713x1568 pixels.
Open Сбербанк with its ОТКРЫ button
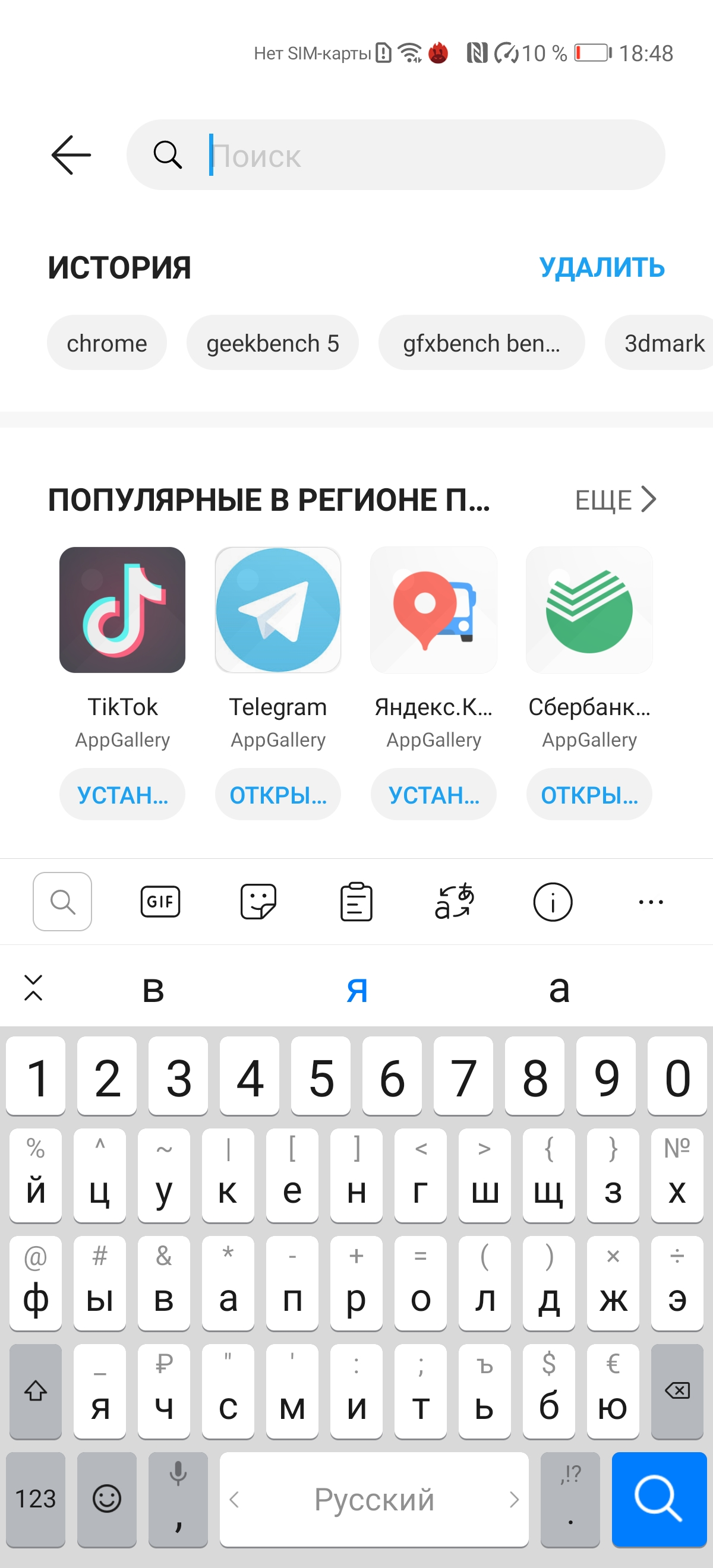click(589, 794)
